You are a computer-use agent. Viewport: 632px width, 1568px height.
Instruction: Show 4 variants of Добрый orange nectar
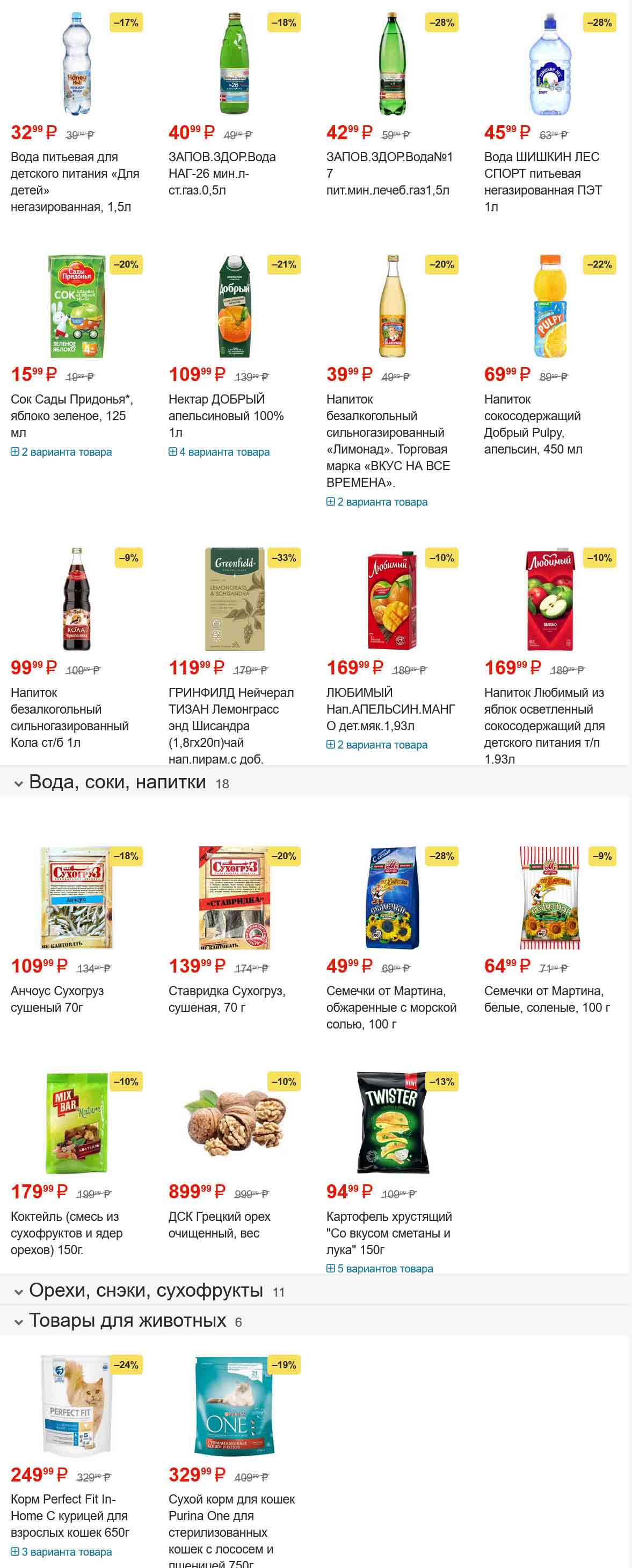coord(219,452)
